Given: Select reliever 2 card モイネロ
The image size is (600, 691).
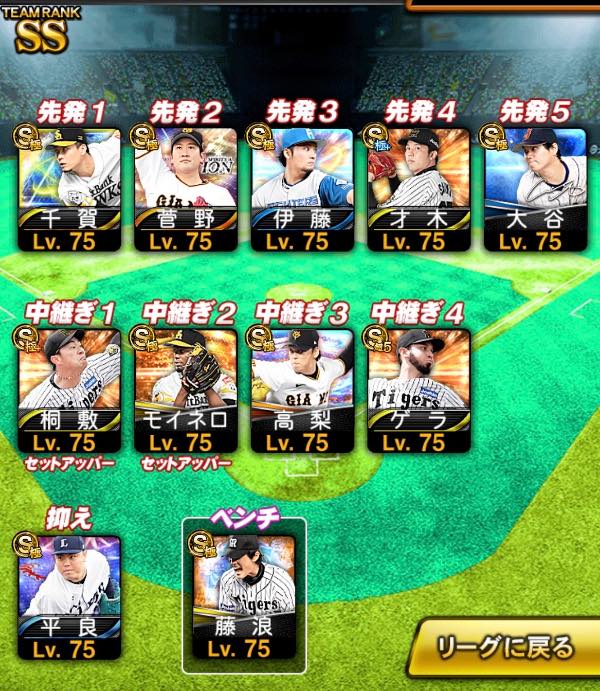Looking at the screenshot, I should click(x=185, y=390).
